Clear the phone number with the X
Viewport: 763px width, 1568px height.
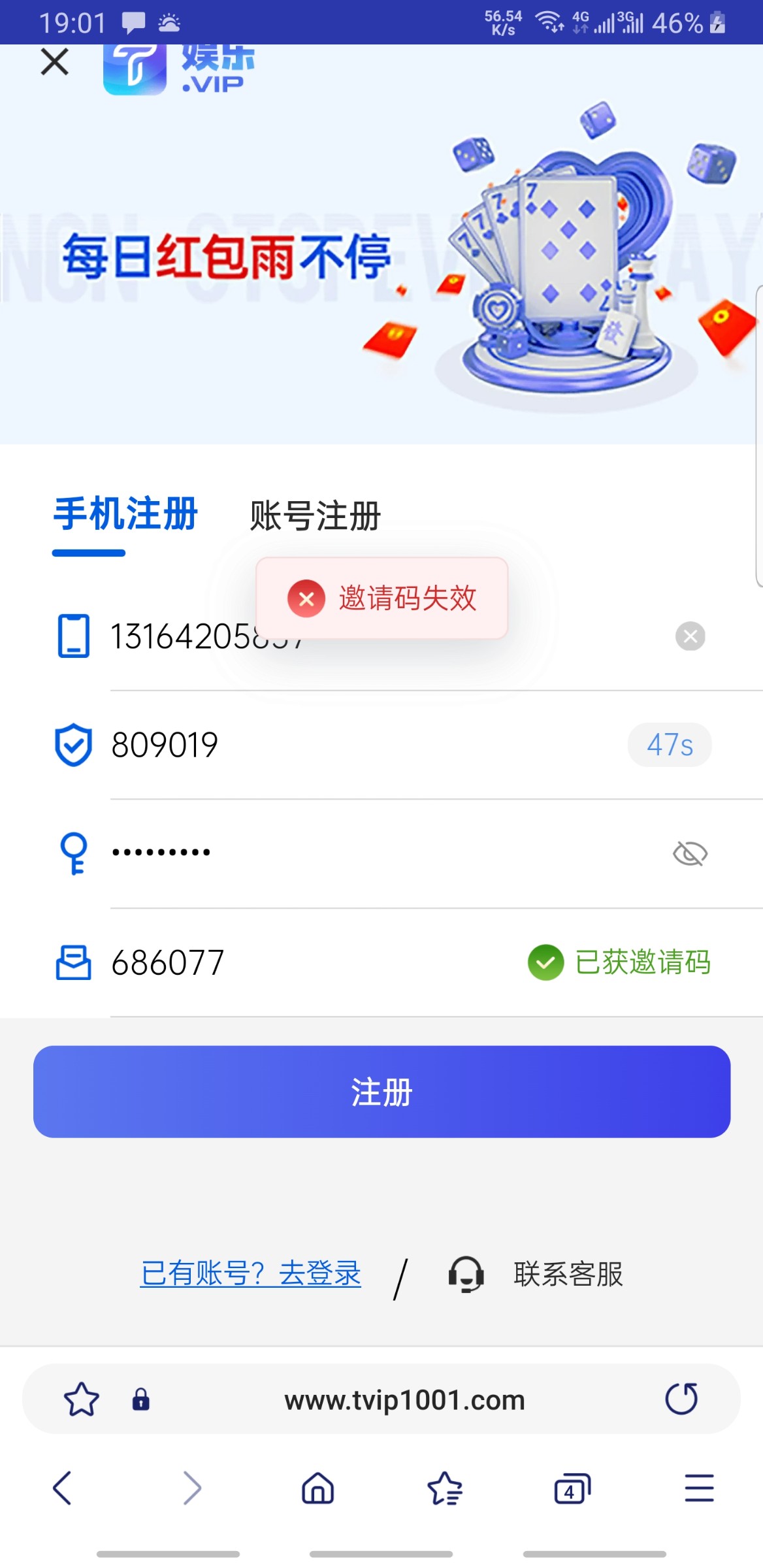[x=690, y=636]
